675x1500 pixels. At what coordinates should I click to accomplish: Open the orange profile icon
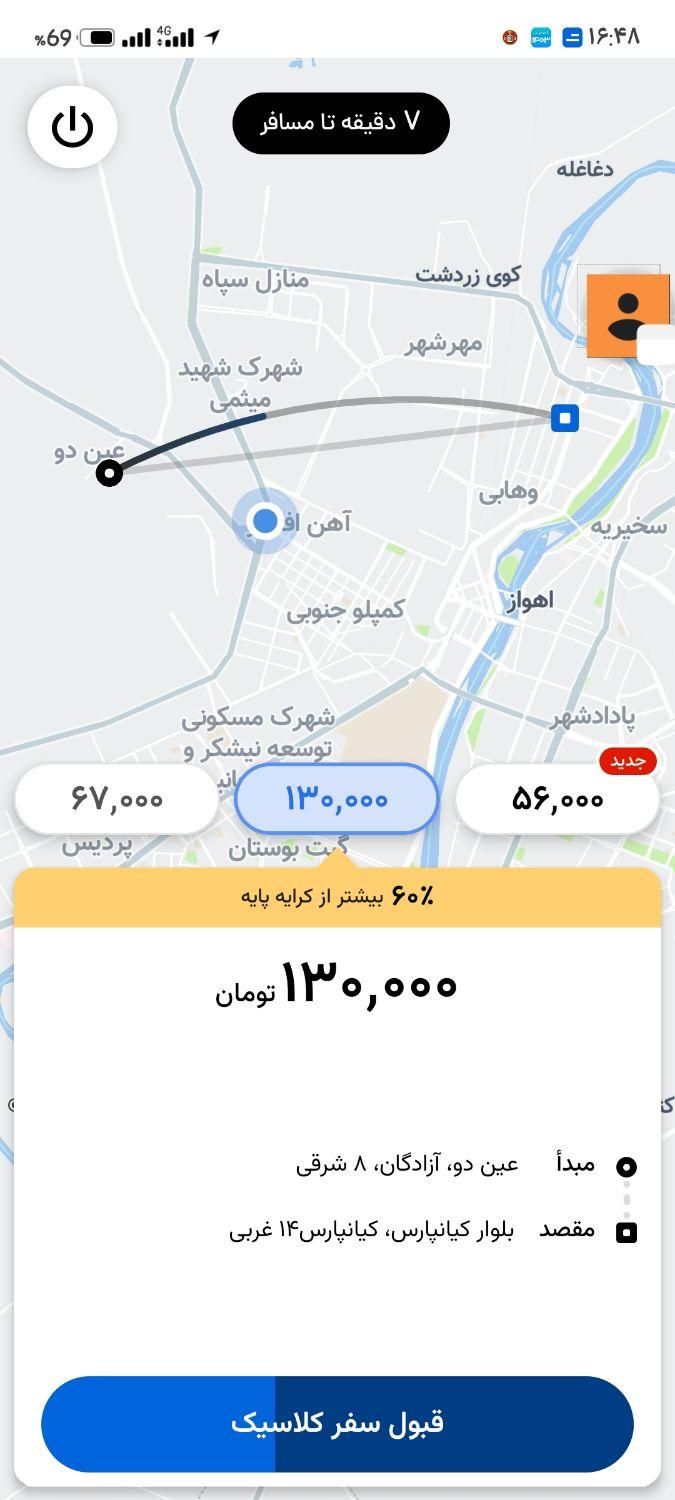point(626,316)
